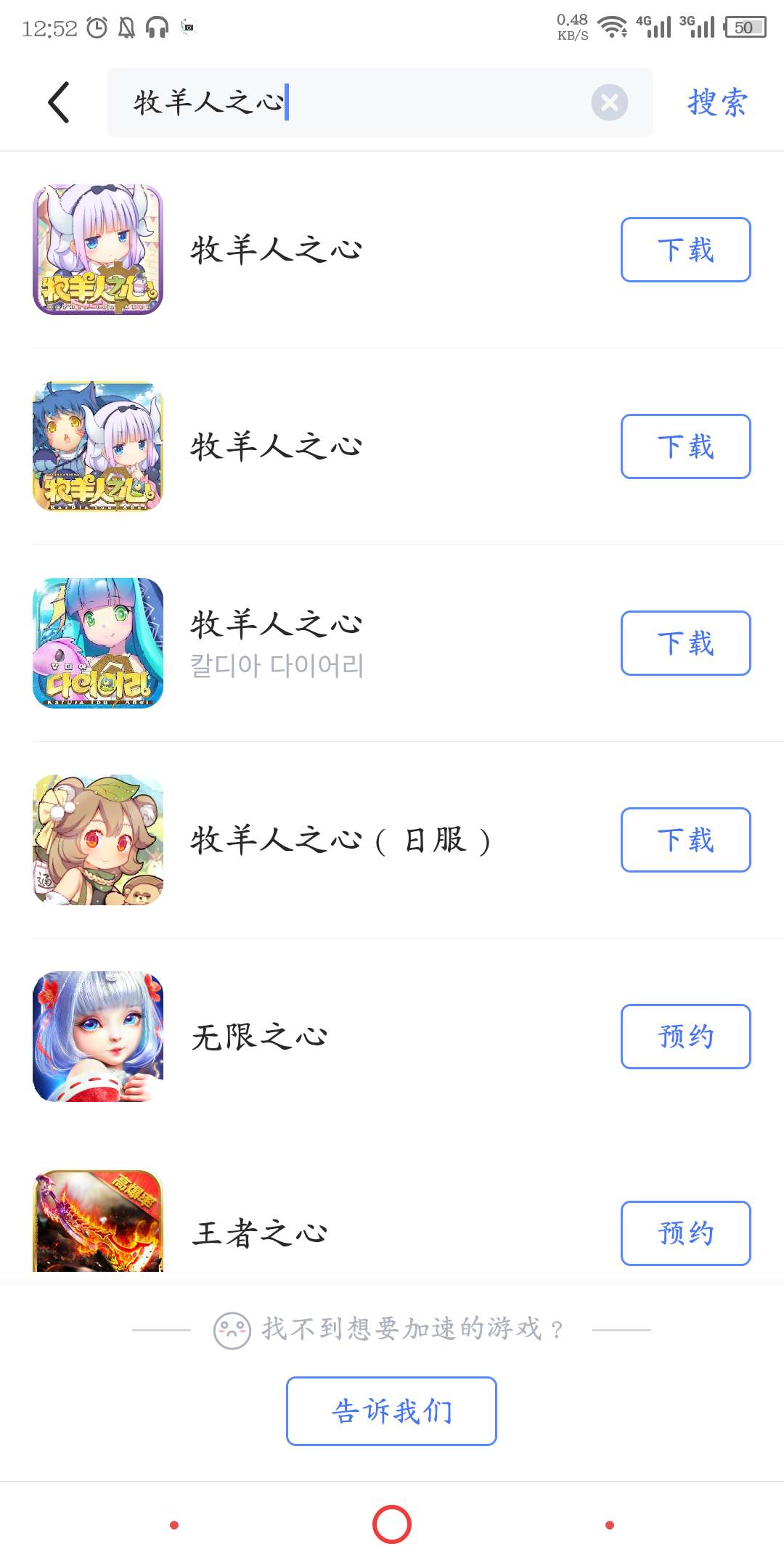
Task: Reserve the game 王者之心
Action: 685,1233
